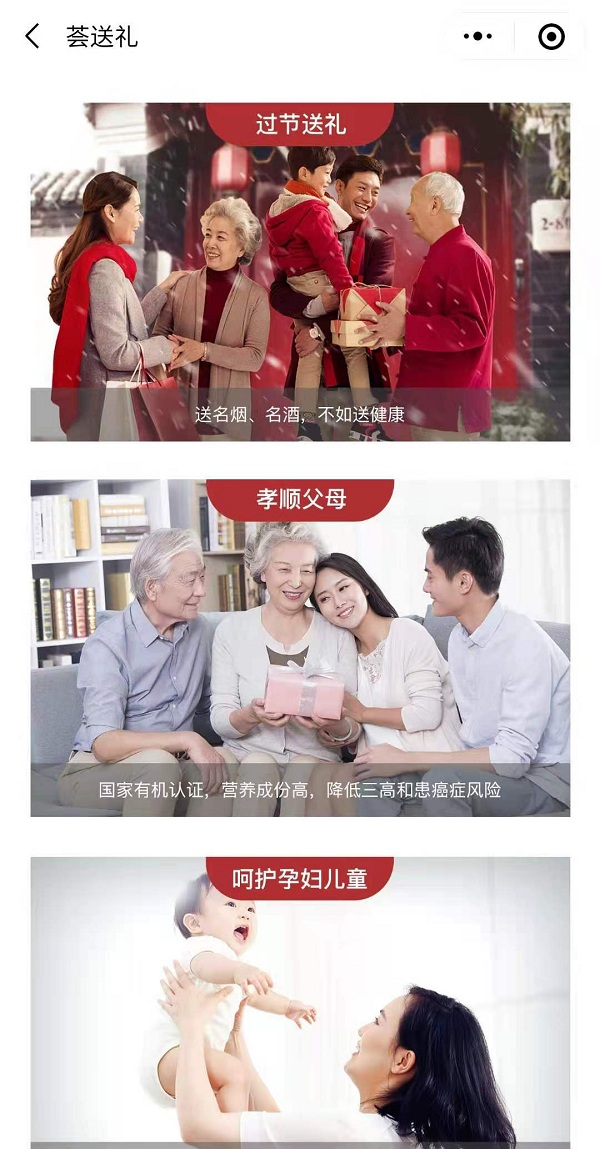
Task: Open the 过节送礼 card
Action: coord(300,272)
